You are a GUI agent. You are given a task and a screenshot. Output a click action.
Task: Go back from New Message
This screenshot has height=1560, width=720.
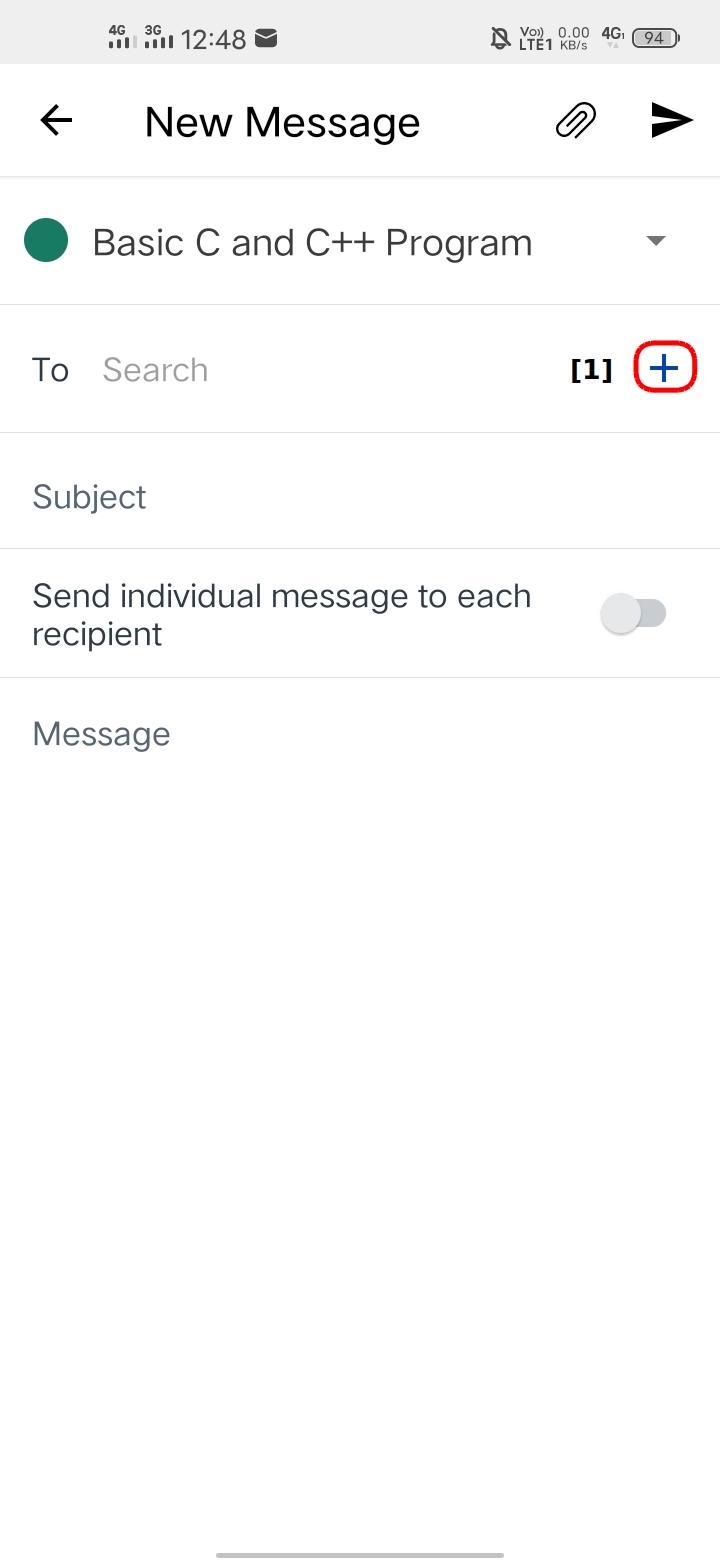pyautogui.click(x=56, y=122)
